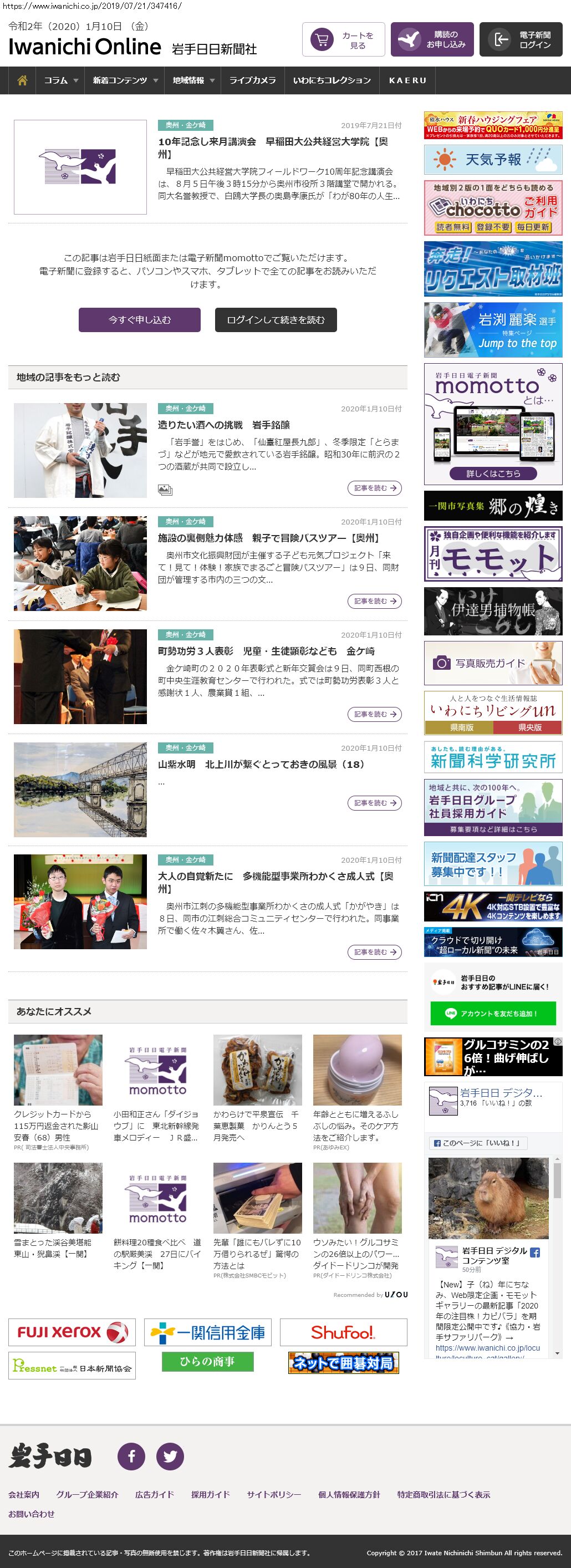Open 会社案内 footer link
This screenshot has height=1568, width=571.
[24, 1494]
